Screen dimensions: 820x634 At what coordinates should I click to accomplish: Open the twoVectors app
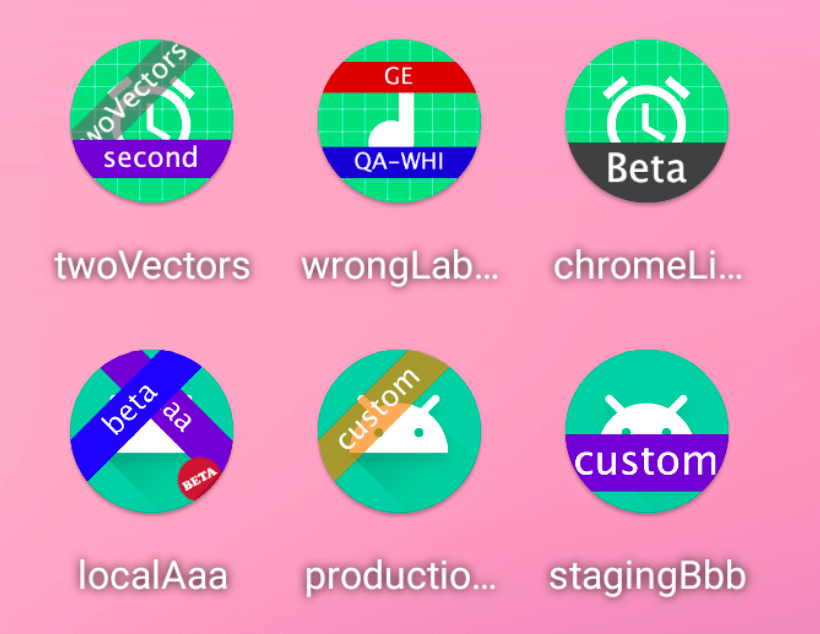tap(152, 121)
